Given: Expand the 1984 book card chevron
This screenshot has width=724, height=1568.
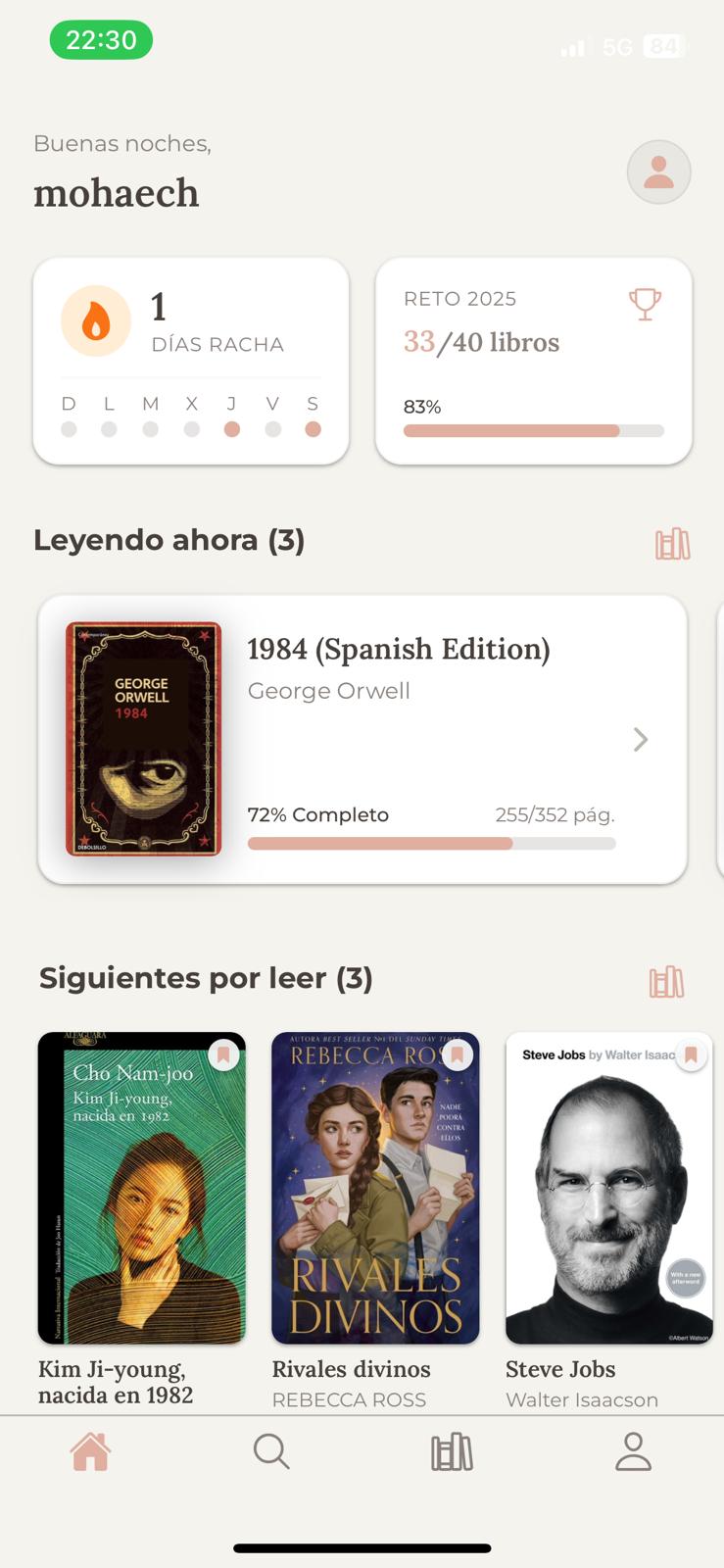Looking at the screenshot, I should point(641,740).
